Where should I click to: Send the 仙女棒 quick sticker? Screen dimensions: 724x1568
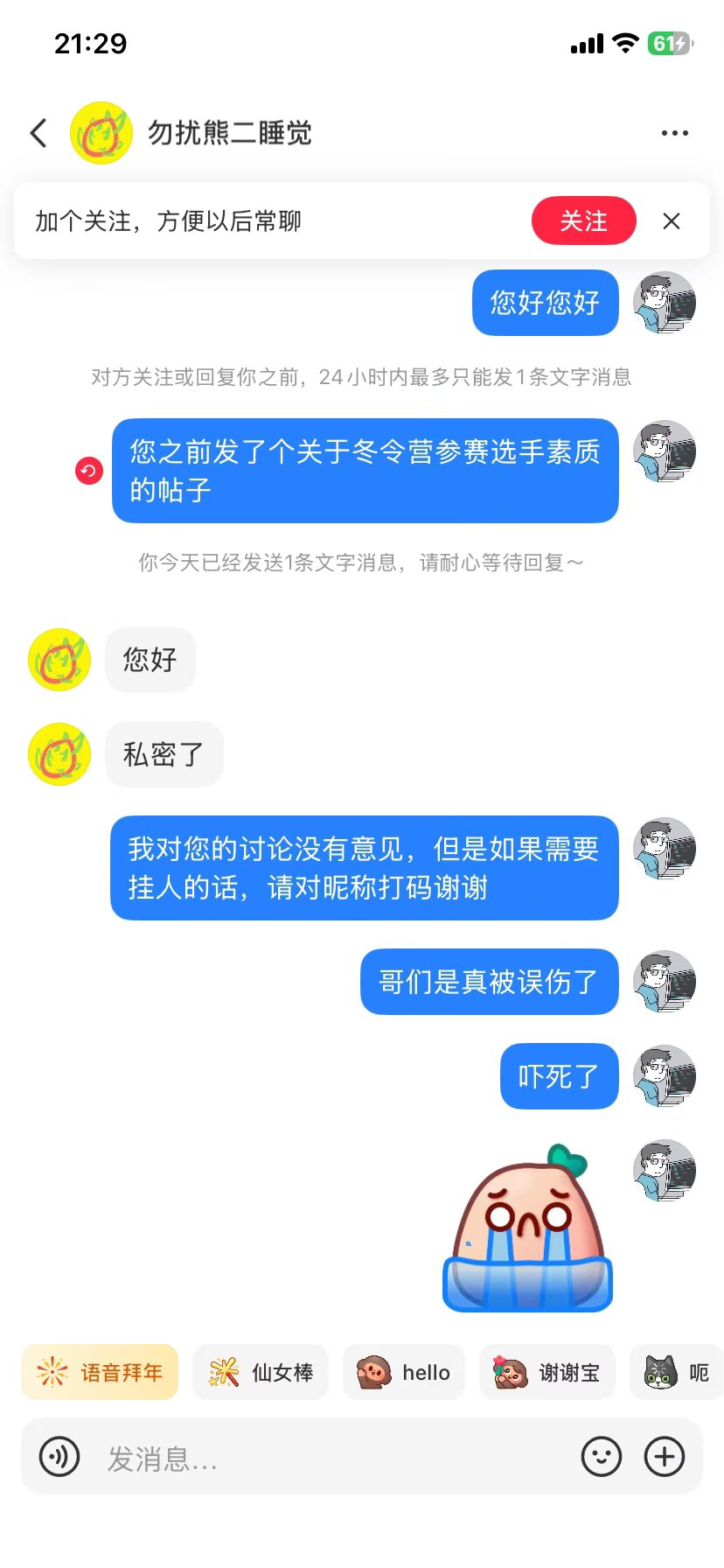[261, 1372]
